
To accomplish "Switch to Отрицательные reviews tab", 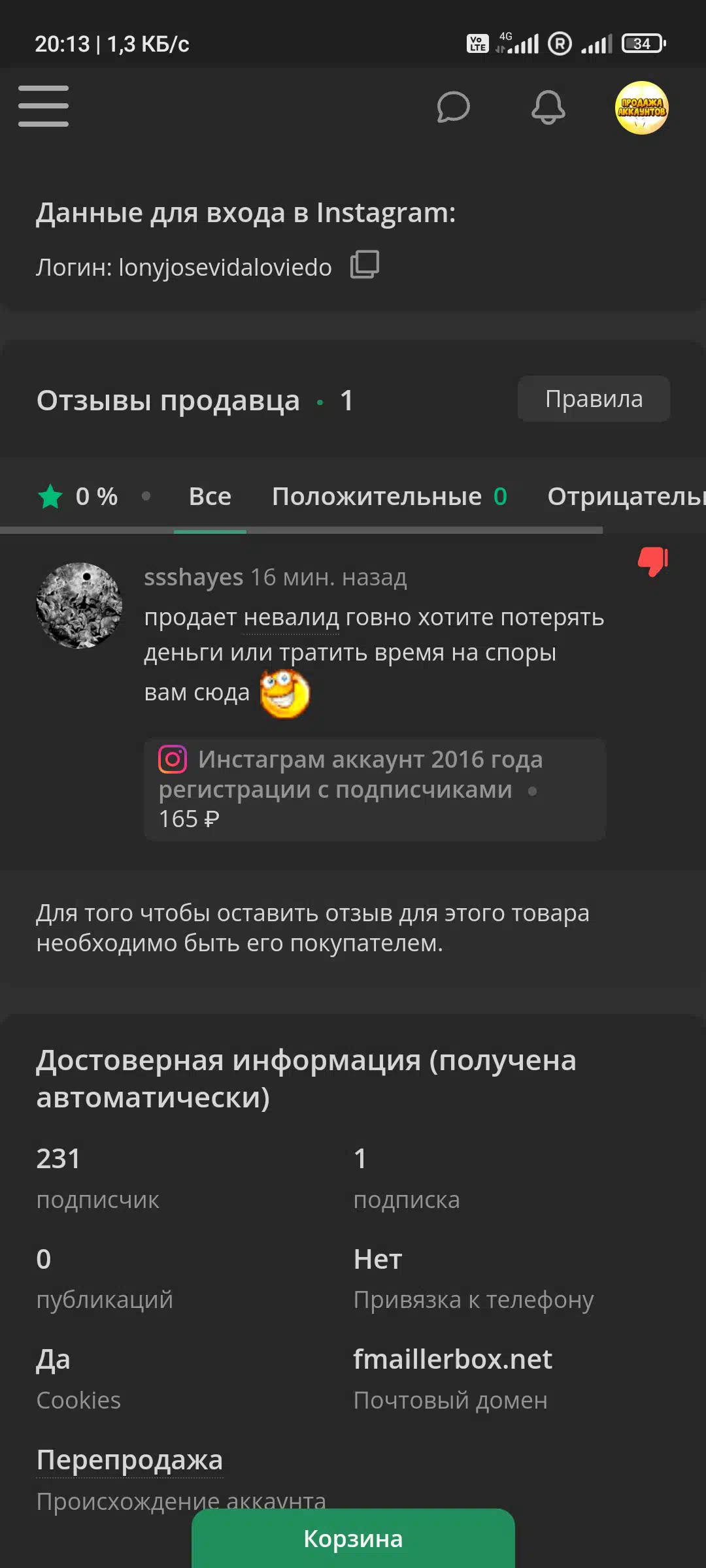I will 626,497.
